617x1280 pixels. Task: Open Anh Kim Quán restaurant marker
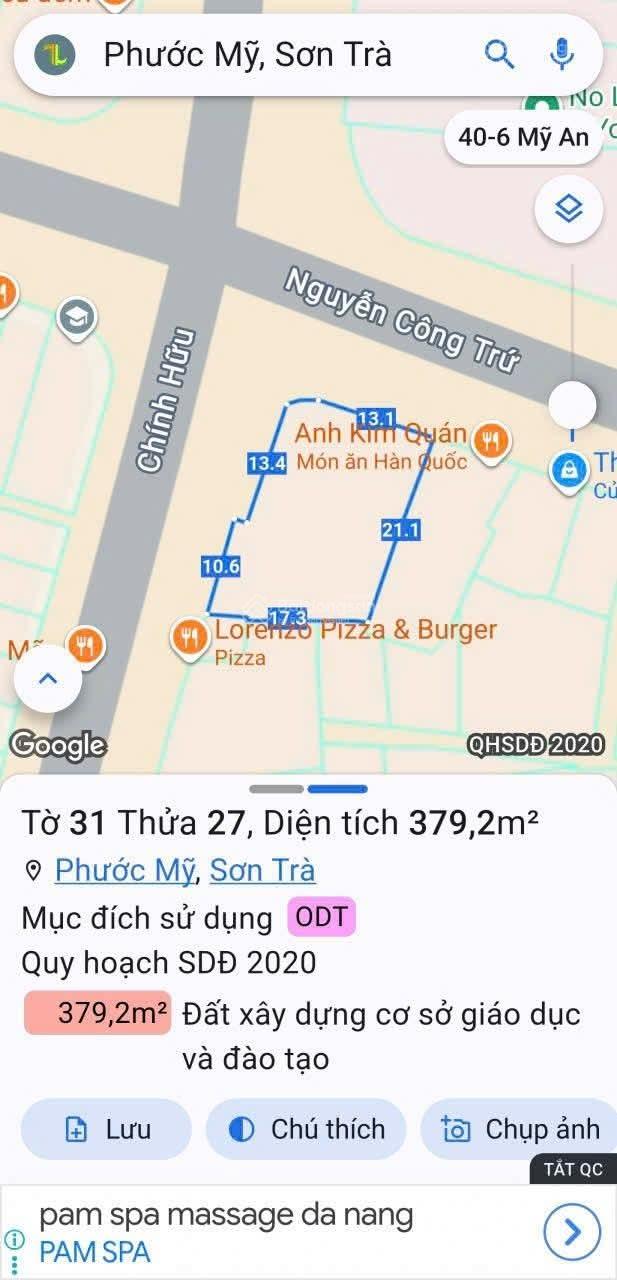click(x=490, y=441)
